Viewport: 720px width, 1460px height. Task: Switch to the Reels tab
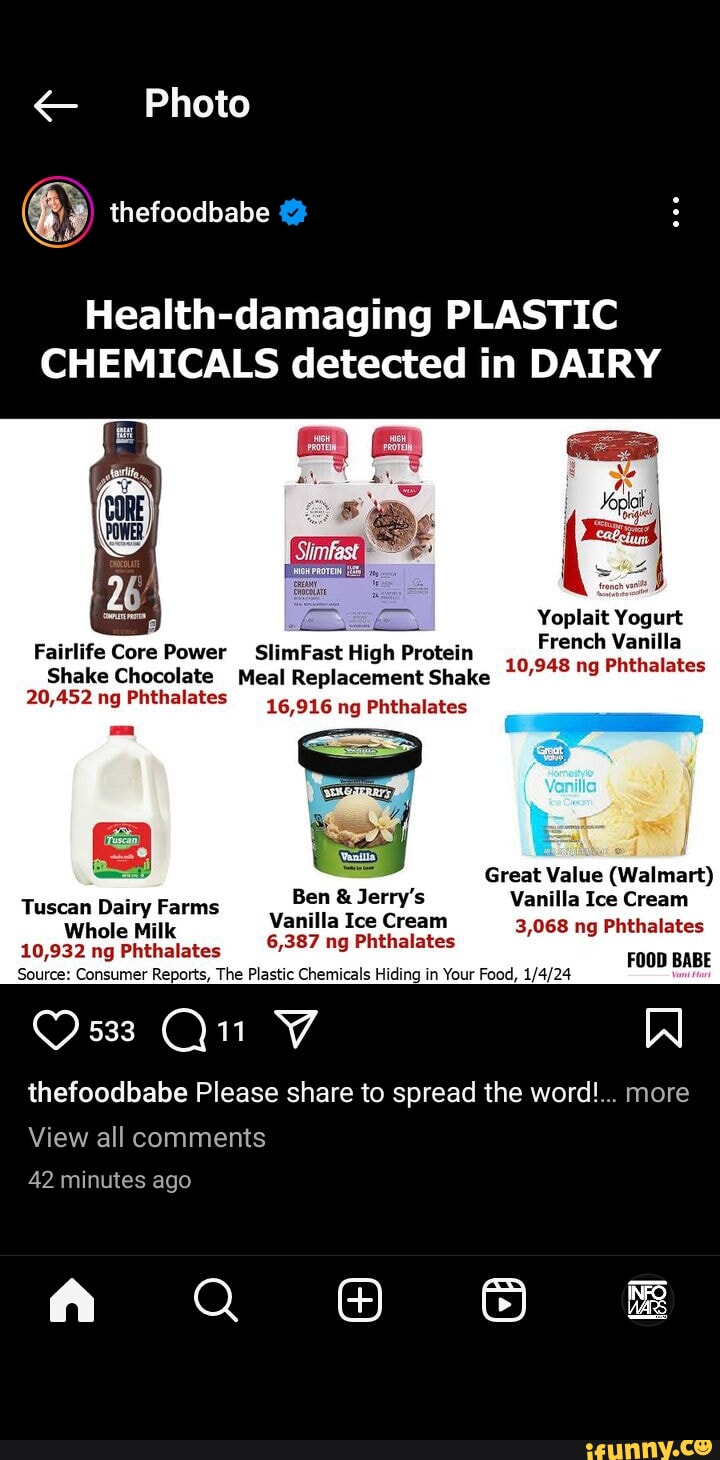point(503,1301)
